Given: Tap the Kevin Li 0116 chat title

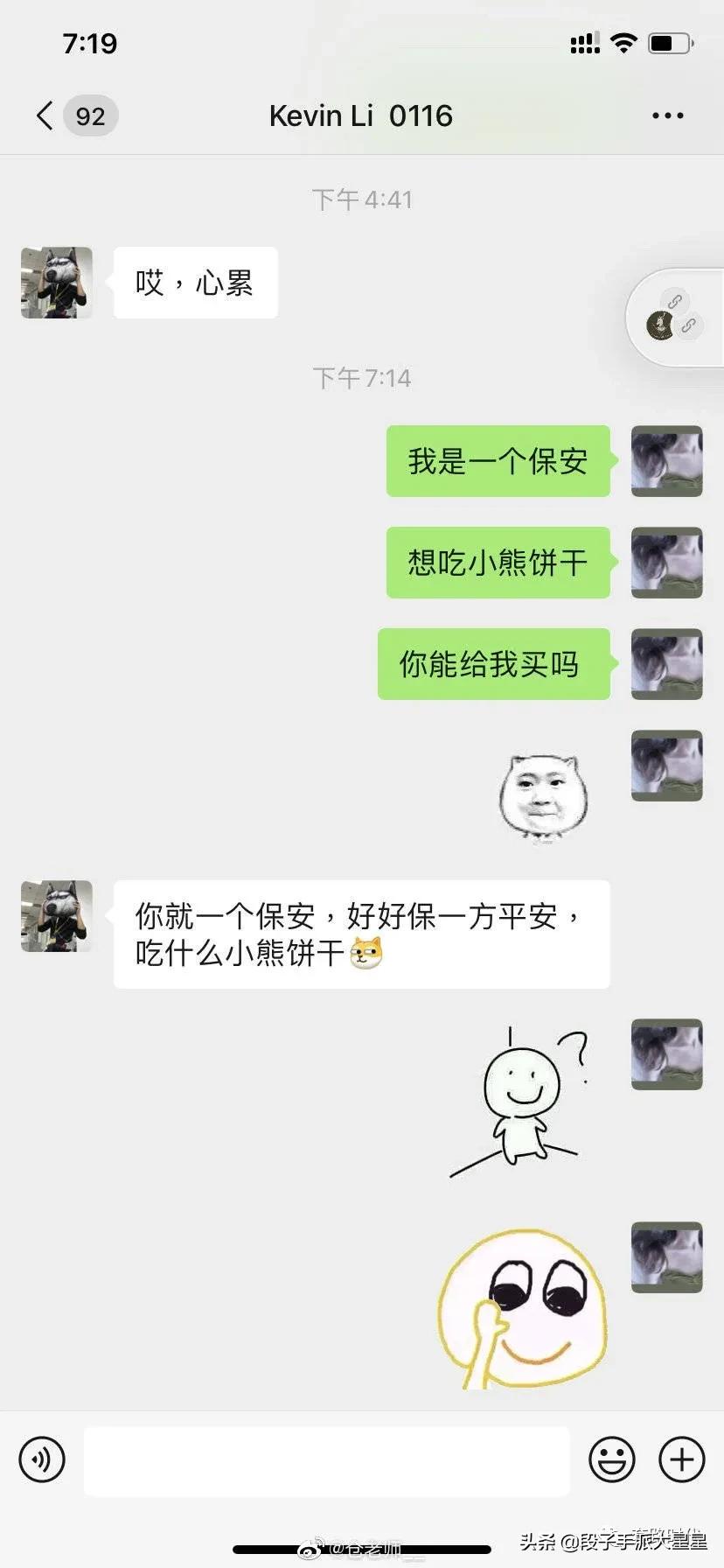Looking at the screenshot, I should click(361, 115).
